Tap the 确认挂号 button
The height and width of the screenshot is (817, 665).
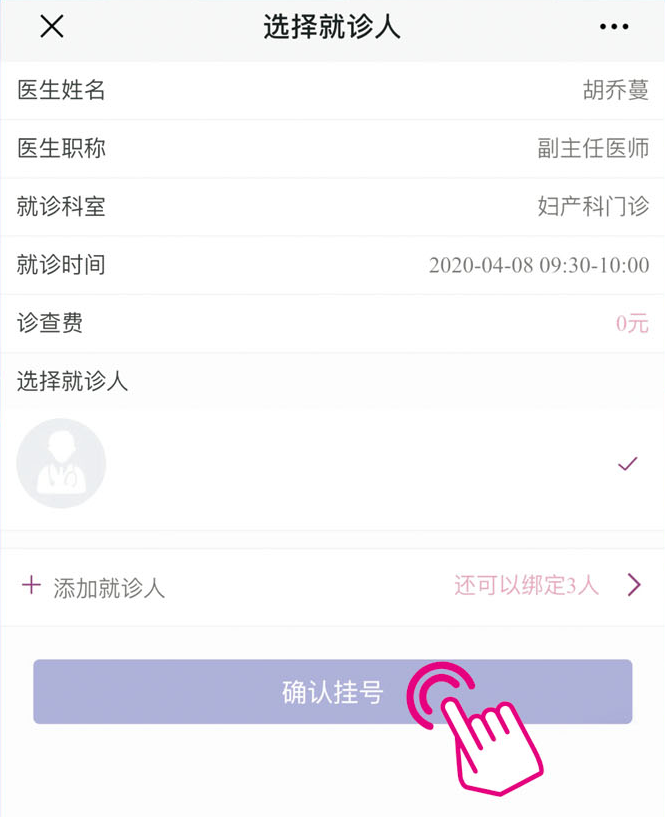coord(332,692)
